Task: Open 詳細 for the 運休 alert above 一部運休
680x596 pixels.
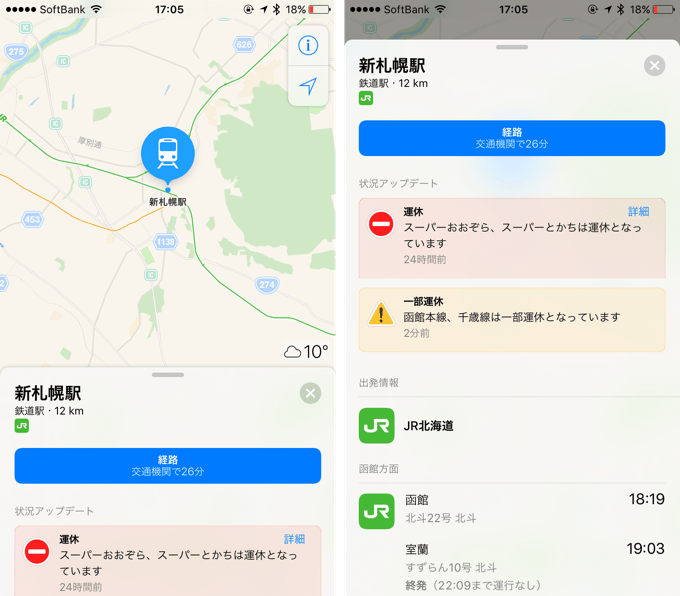Action: (x=638, y=212)
